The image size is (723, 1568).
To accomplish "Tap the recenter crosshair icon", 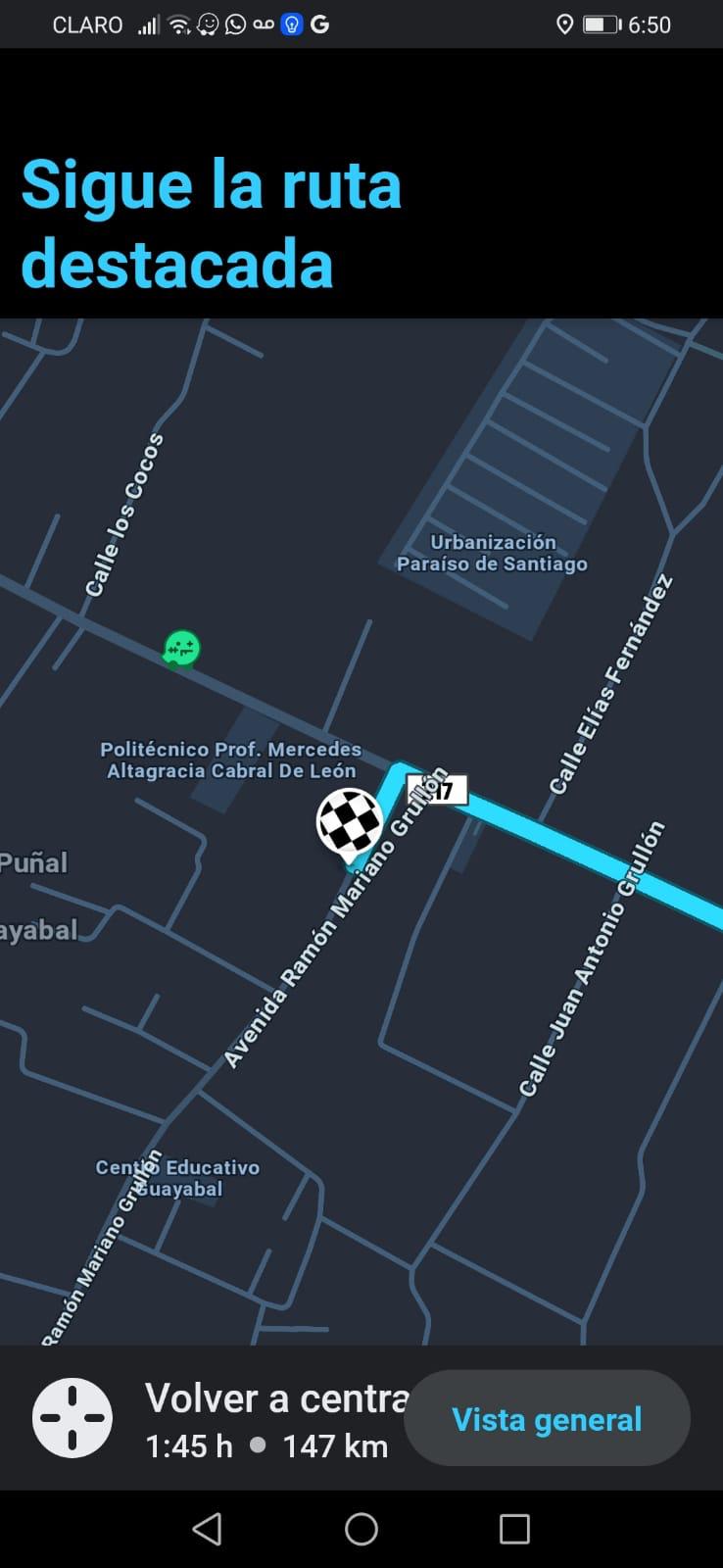I will (72, 1417).
